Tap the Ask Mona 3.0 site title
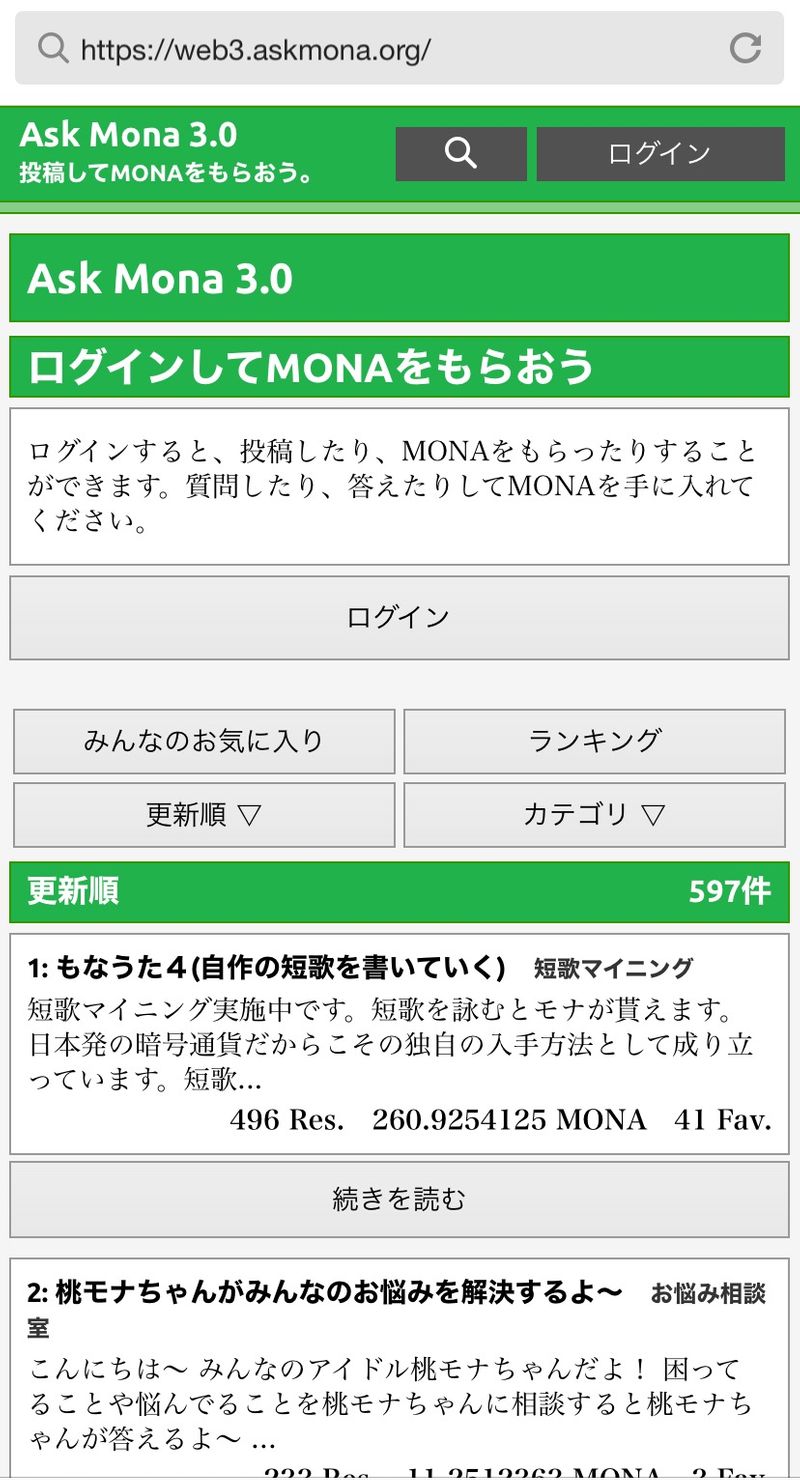Image resolution: width=800 pixels, height=1480 pixels. coord(128,135)
